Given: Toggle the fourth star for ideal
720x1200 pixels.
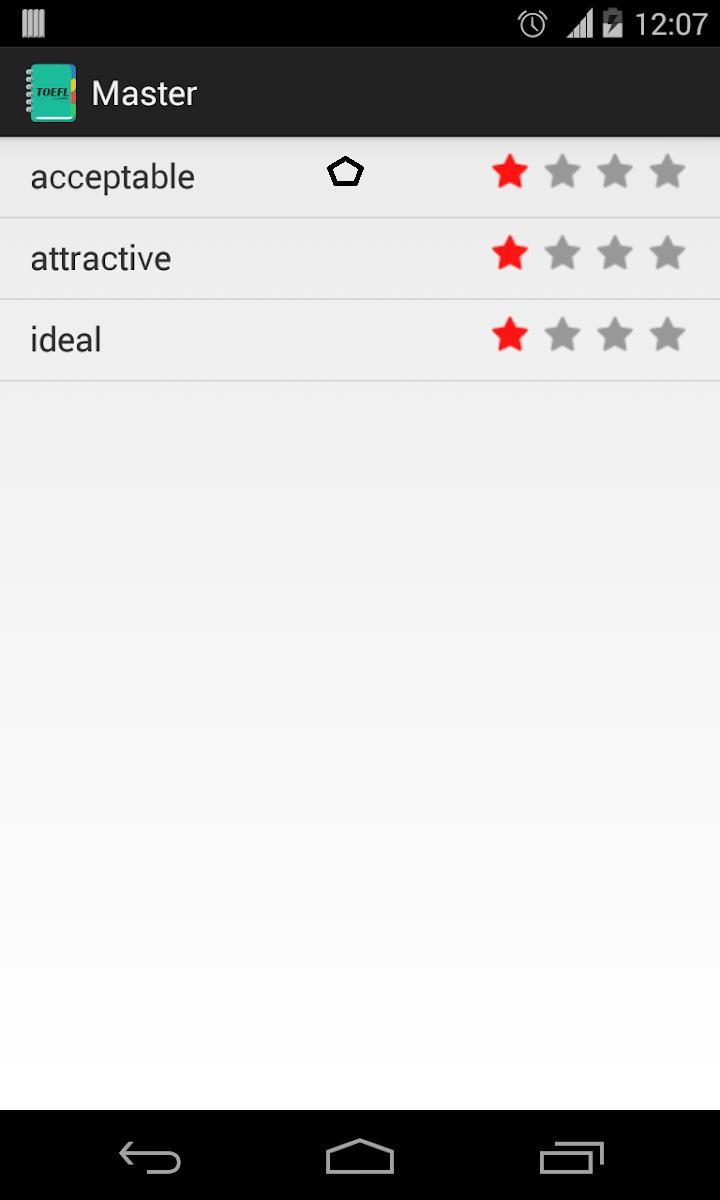Looking at the screenshot, I should [x=667, y=335].
